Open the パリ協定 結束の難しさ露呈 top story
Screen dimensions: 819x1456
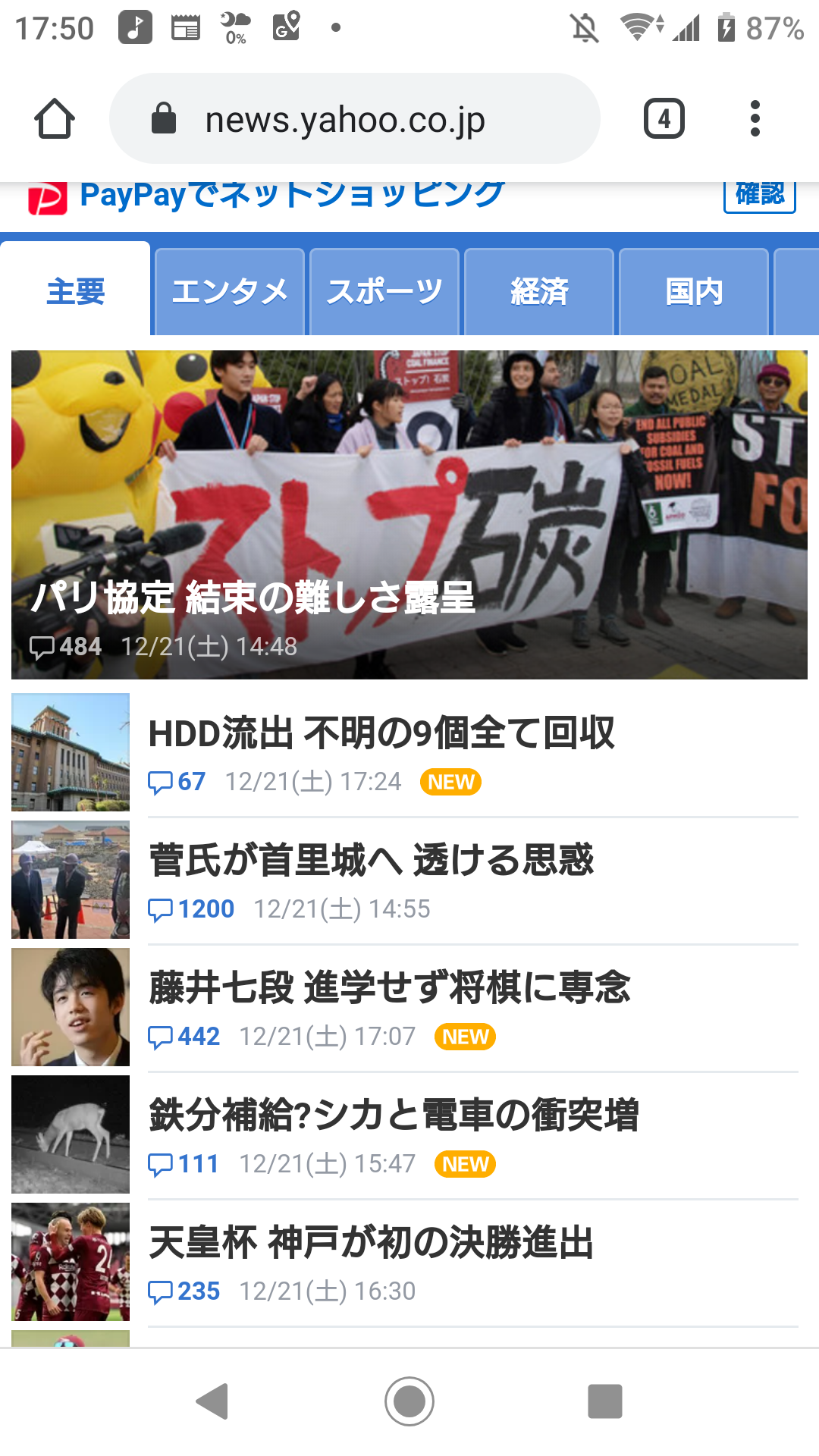click(x=409, y=514)
